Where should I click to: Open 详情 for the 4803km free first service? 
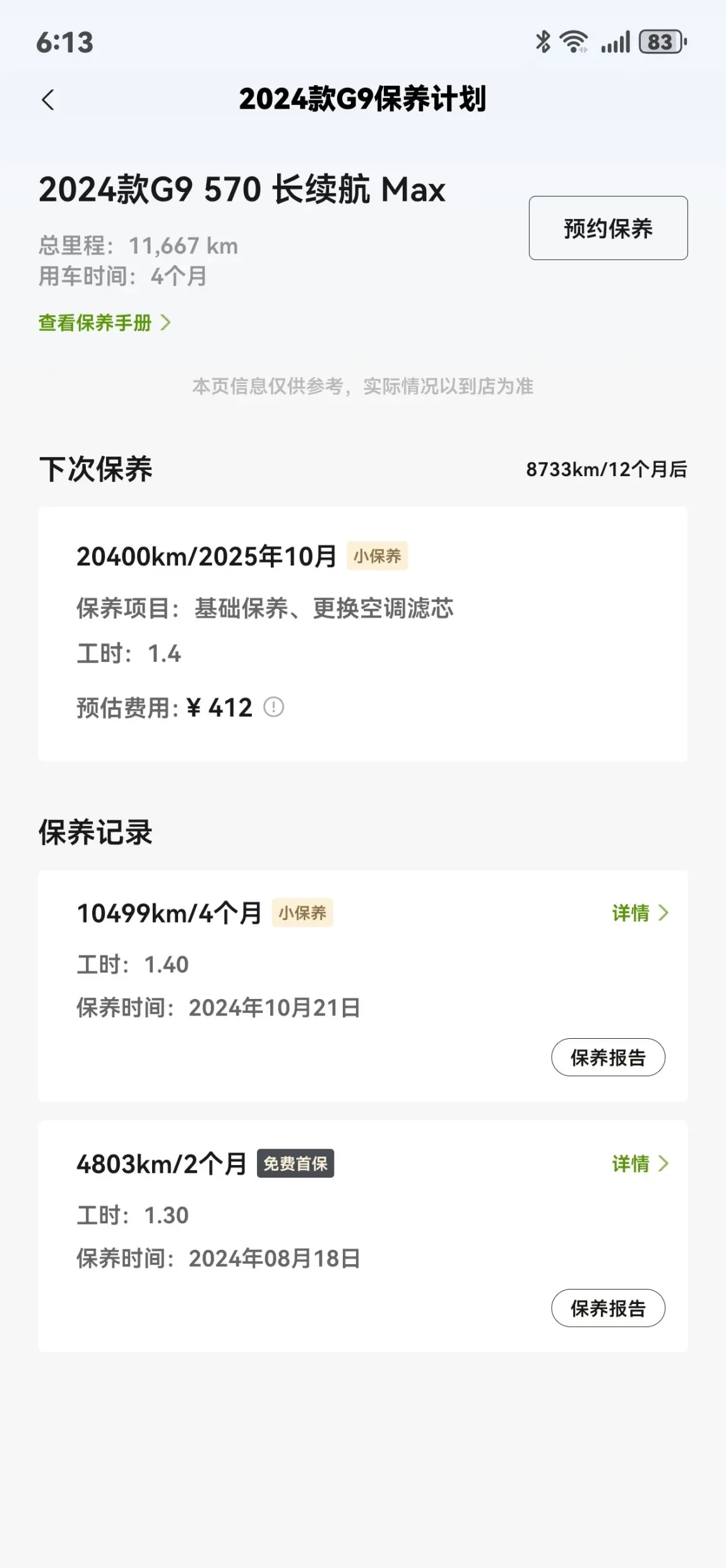[x=639, y=1163]
